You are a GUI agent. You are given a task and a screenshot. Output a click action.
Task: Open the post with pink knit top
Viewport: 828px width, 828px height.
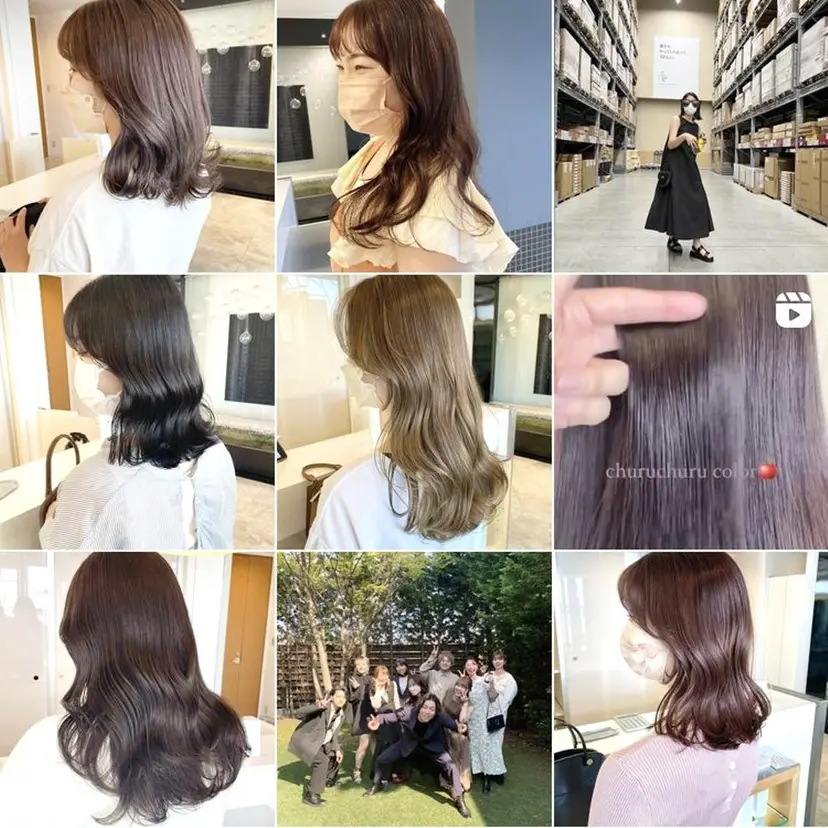690,689
